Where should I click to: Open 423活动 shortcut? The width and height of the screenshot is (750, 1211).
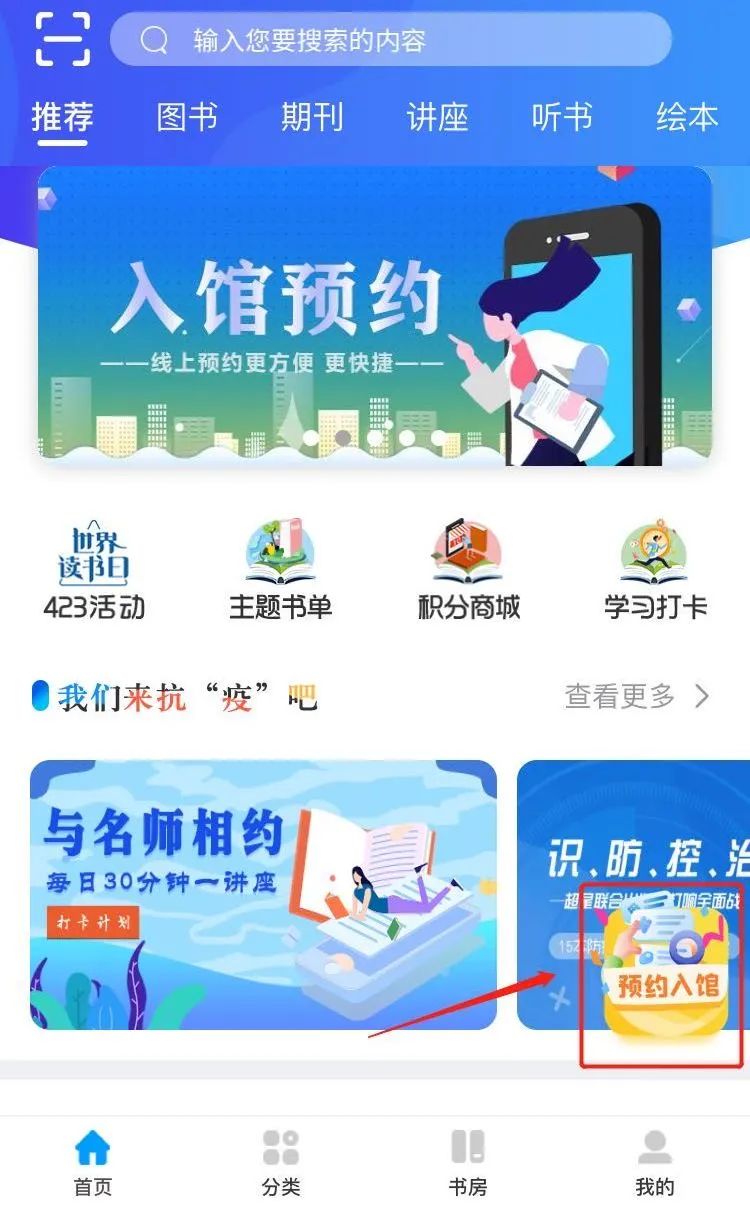94,571
